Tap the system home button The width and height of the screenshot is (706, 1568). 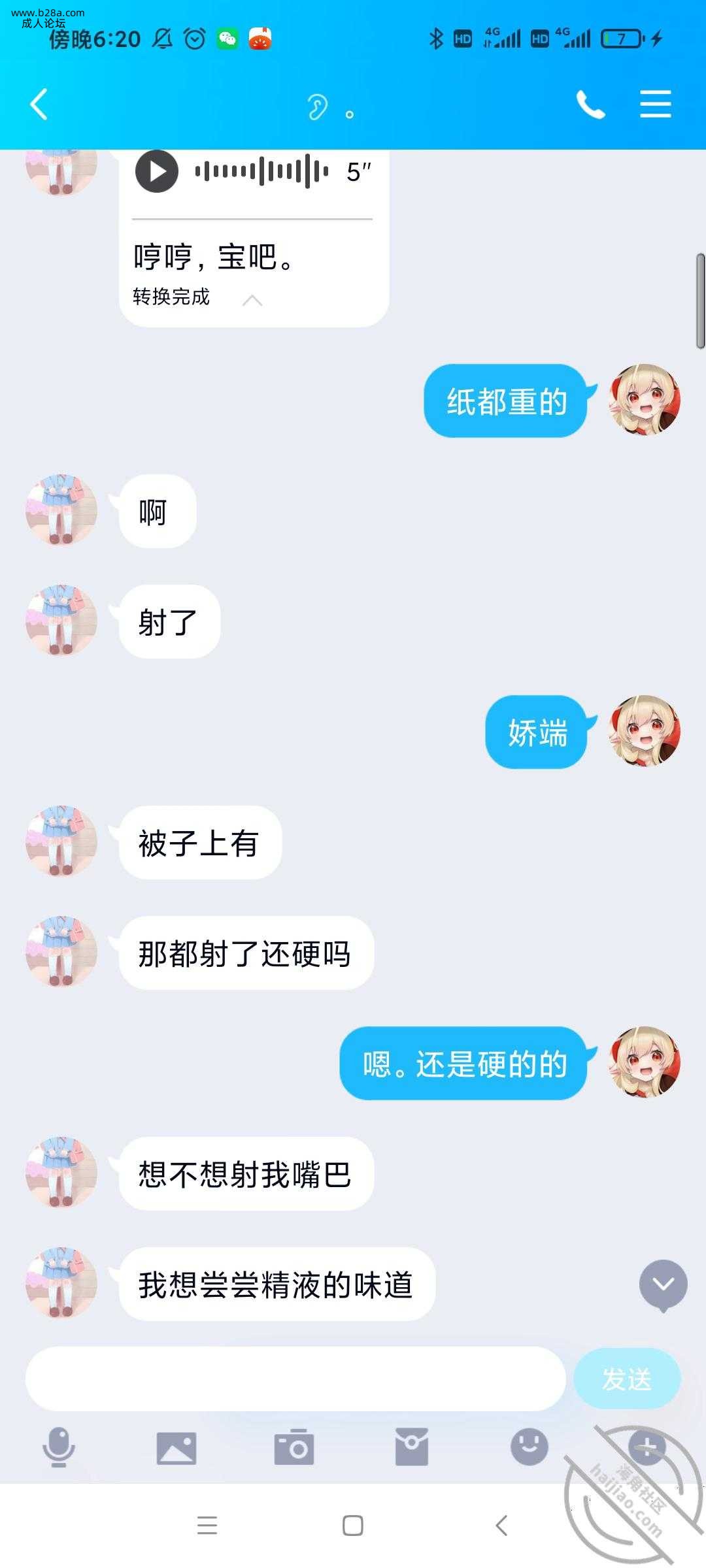click(353, 1526)
